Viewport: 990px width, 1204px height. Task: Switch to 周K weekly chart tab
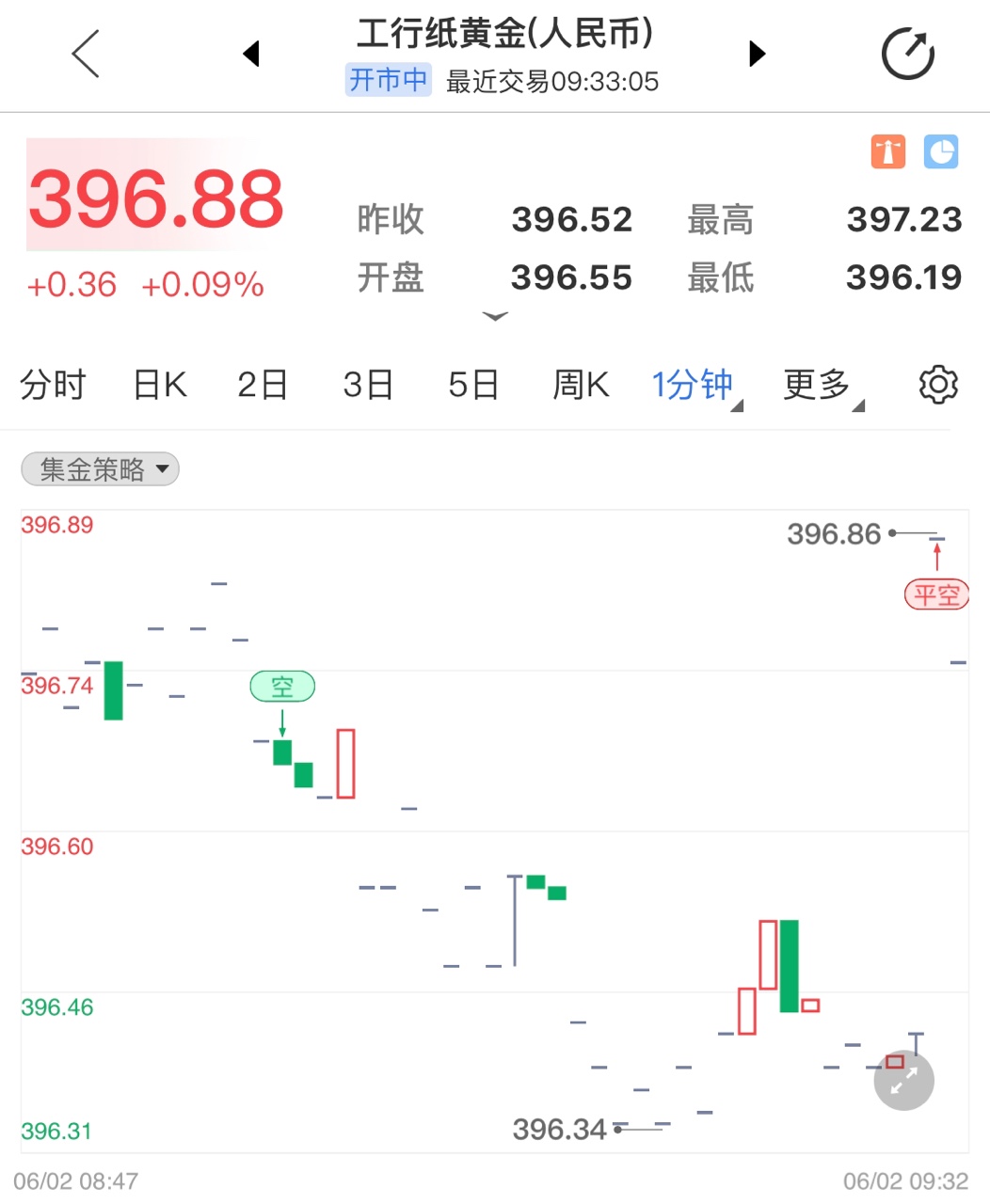580,384
